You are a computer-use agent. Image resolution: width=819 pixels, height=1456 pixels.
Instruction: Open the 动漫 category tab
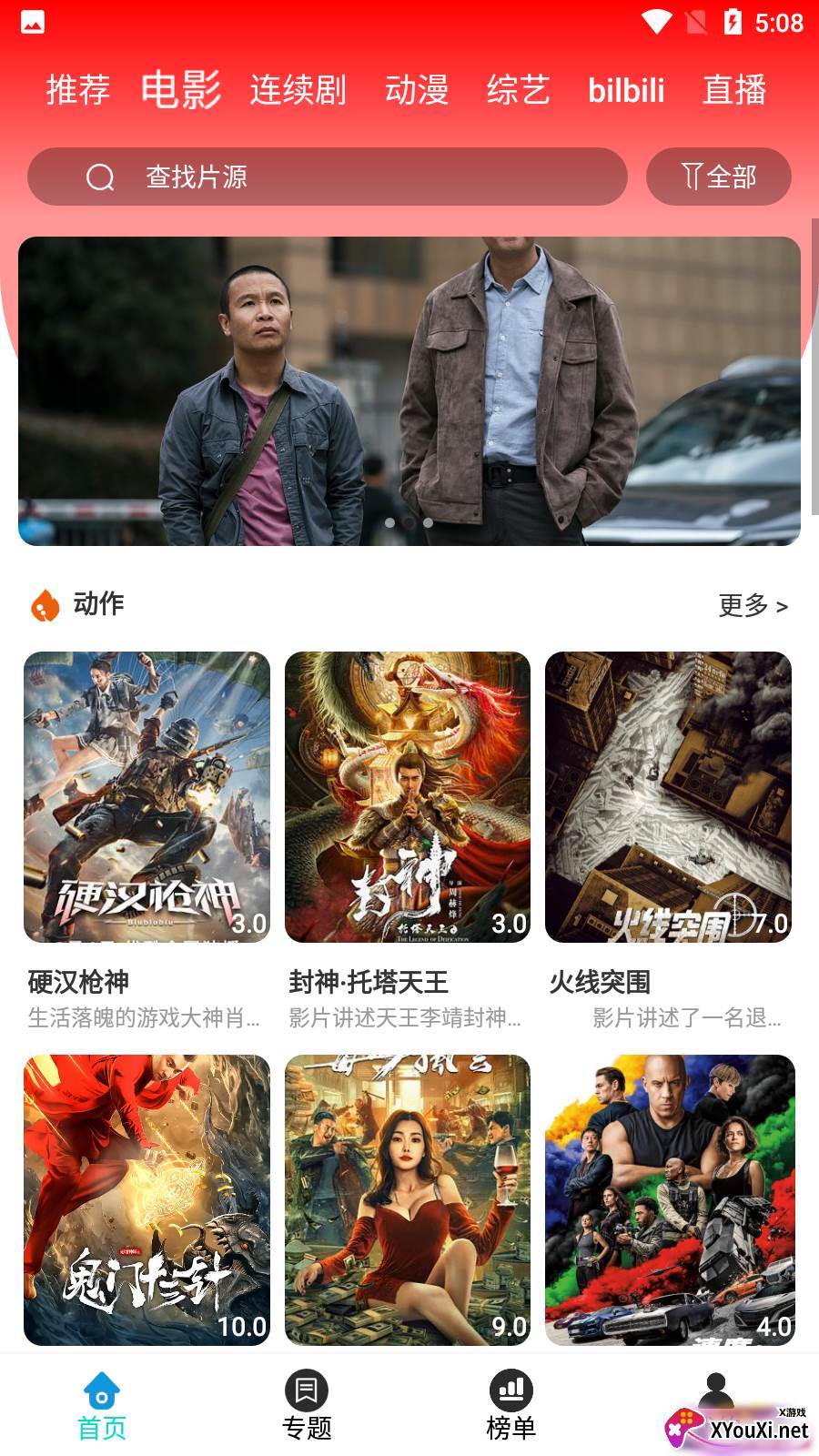pos(417,90)
